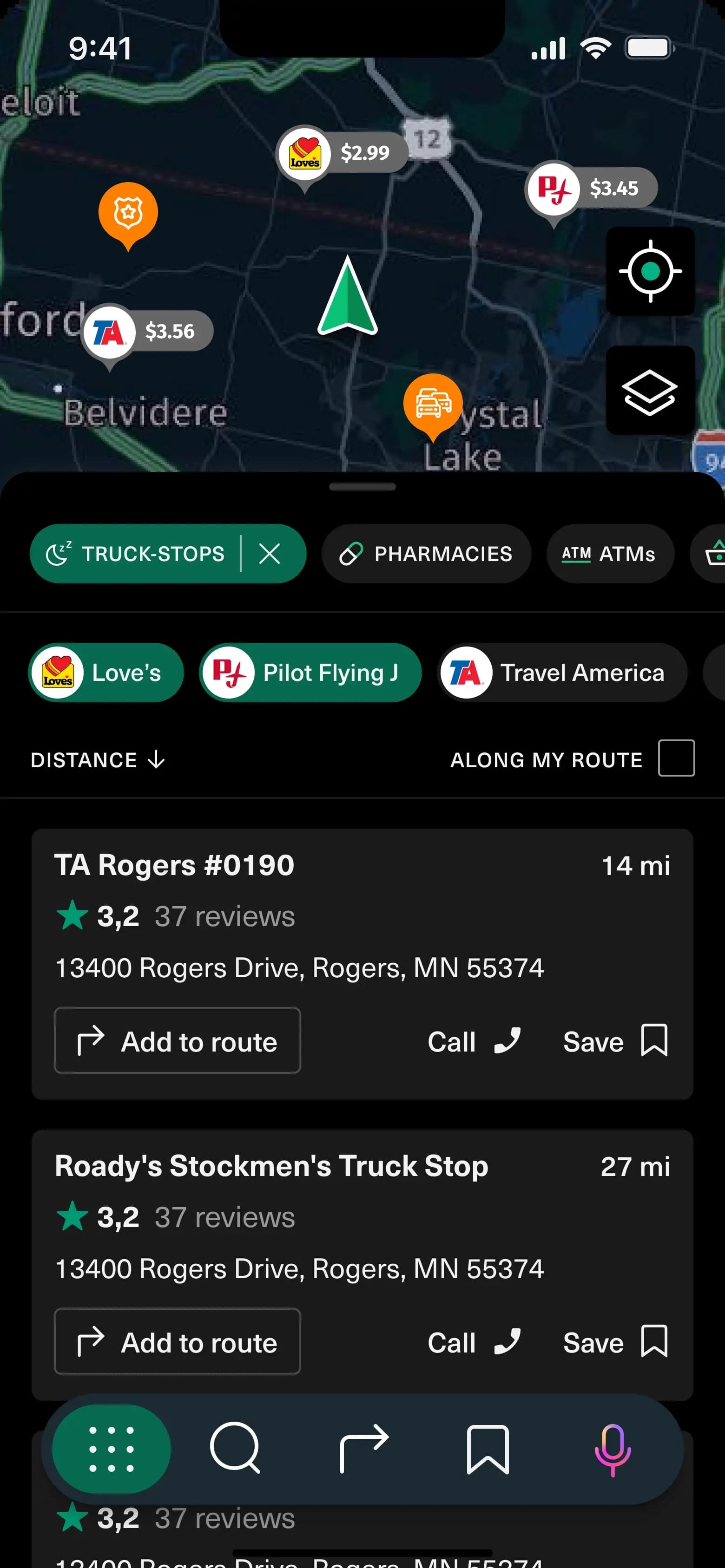Filter by ATMs chip
725x1568 pixels.
click(x=609, y=554)
